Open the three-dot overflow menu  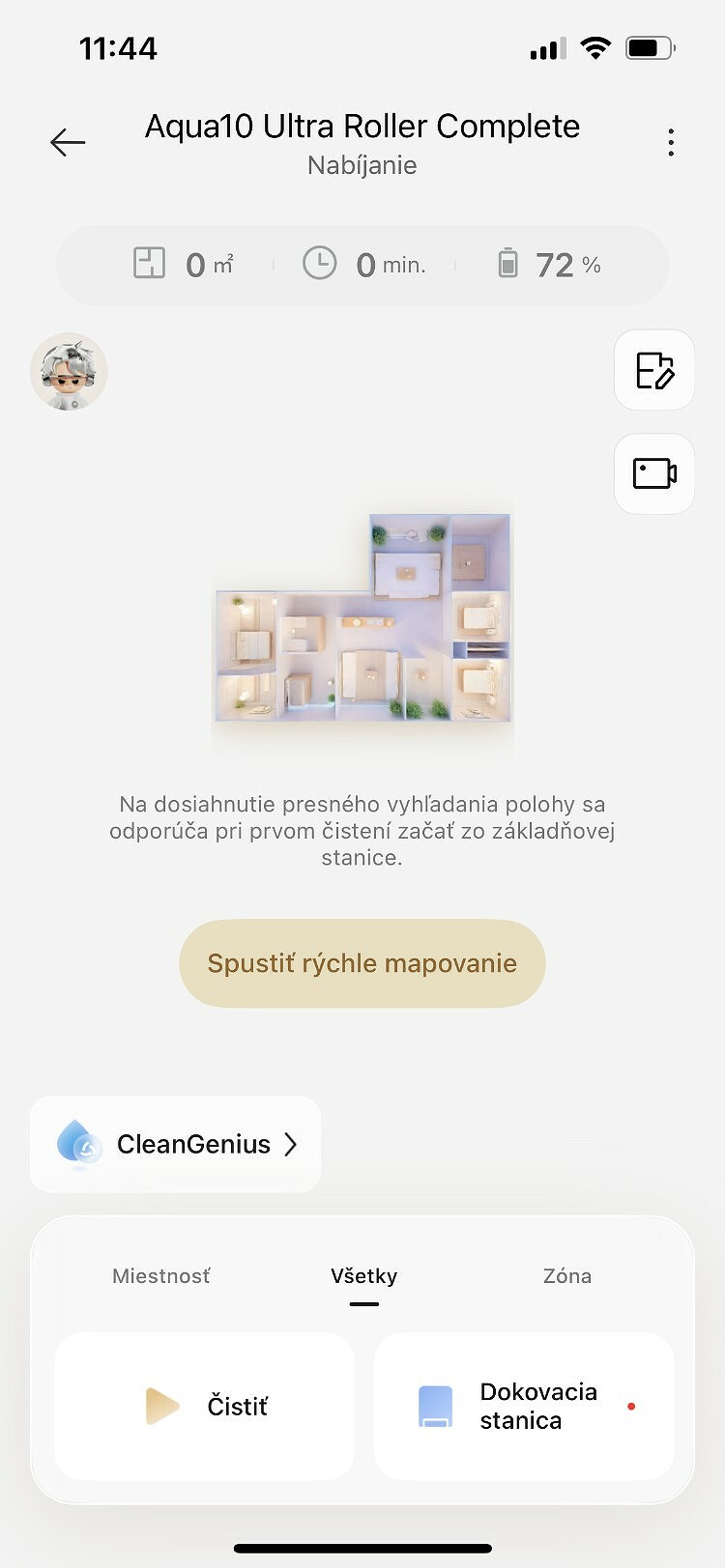point(671,143)
